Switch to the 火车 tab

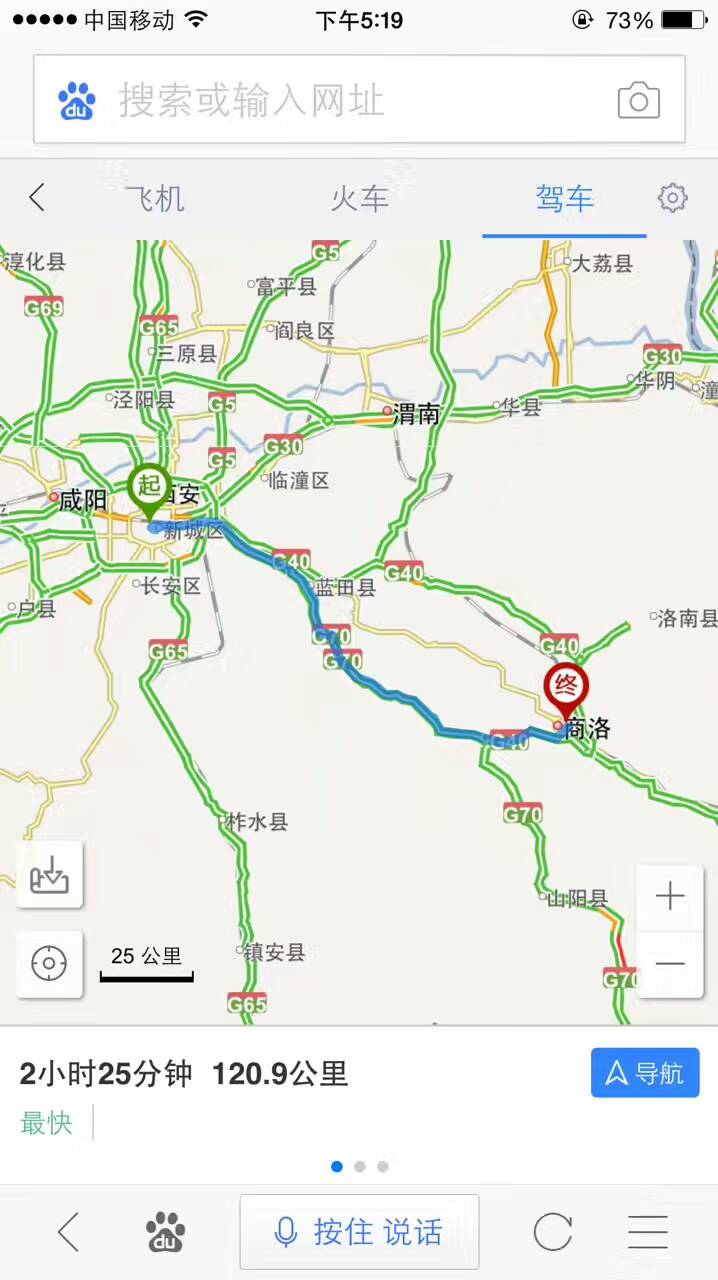coord(359,198)
